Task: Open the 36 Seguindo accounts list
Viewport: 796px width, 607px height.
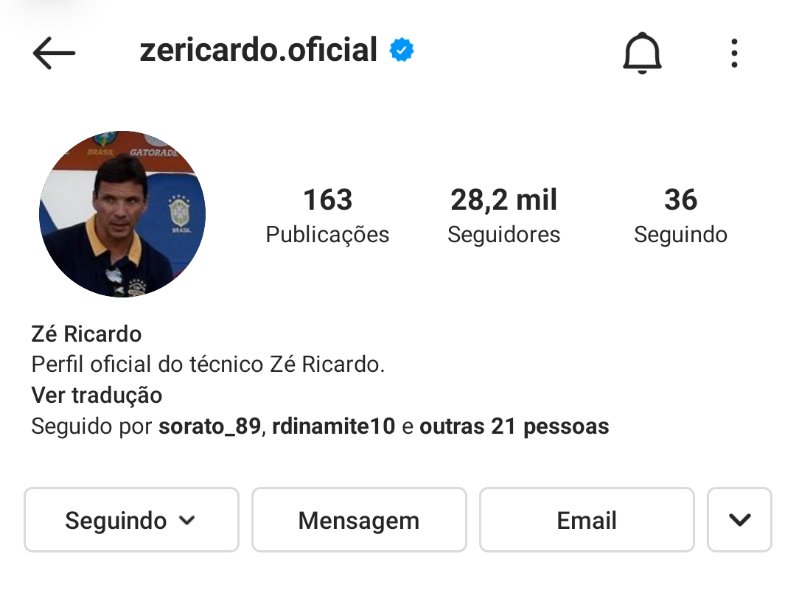Action: 680,215
